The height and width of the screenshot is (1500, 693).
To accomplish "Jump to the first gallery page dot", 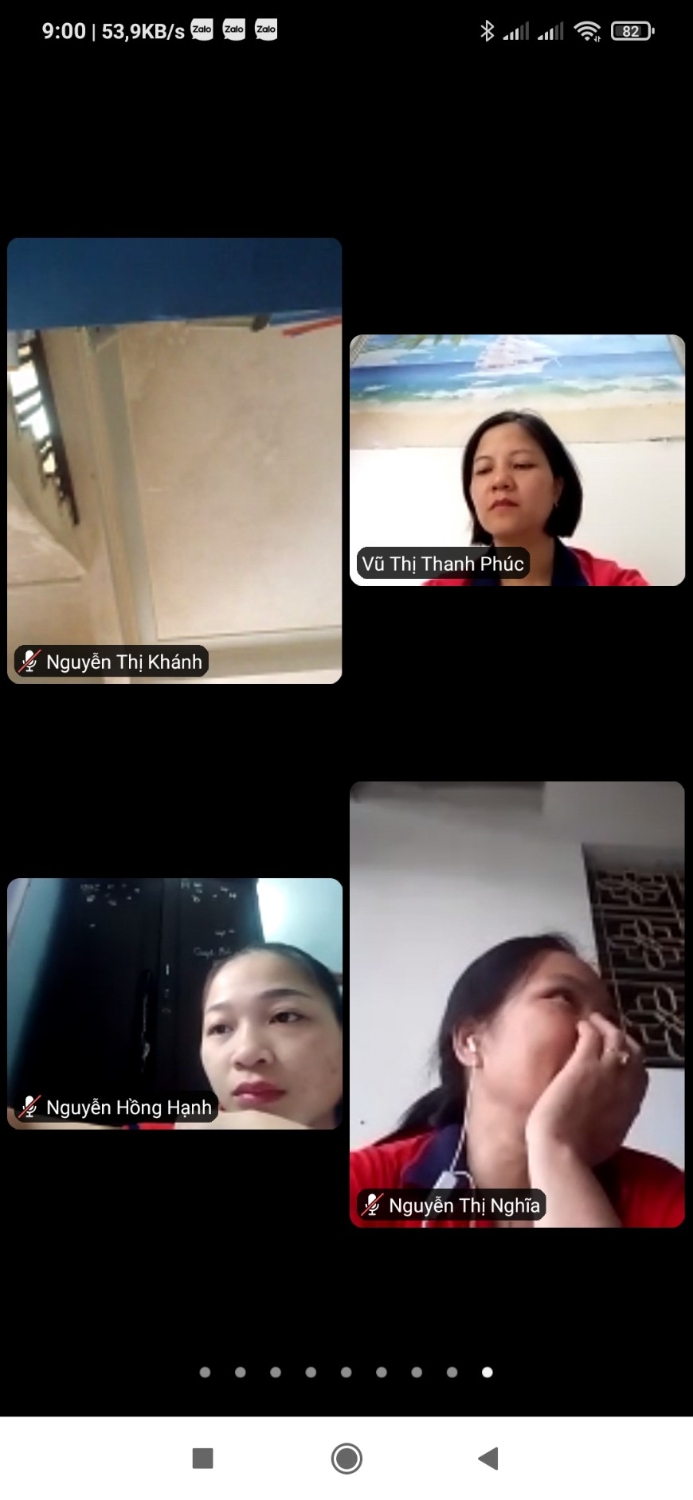I will click(x=205, y=1372).
